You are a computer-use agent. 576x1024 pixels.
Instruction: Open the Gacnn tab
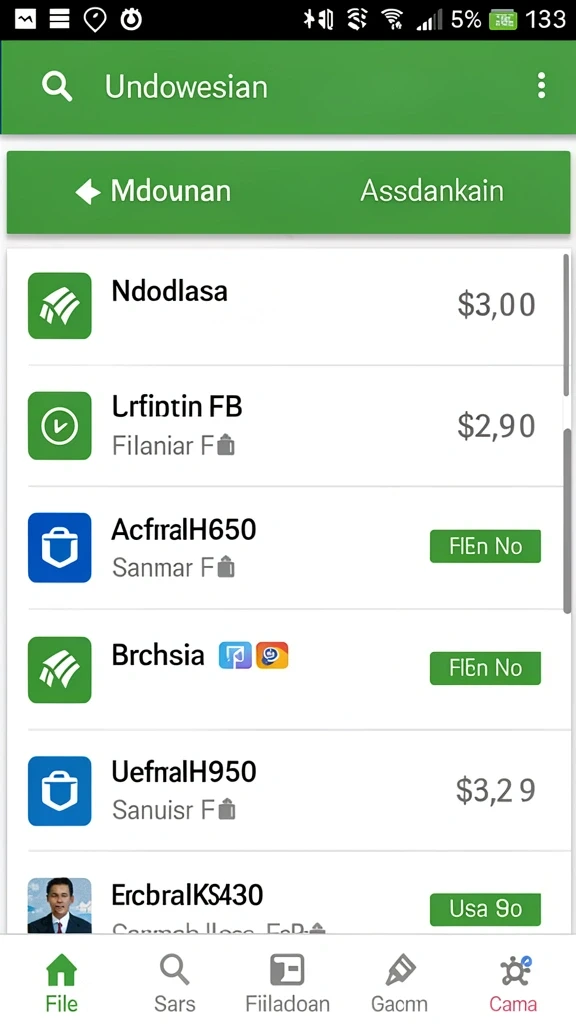point(399,984)
